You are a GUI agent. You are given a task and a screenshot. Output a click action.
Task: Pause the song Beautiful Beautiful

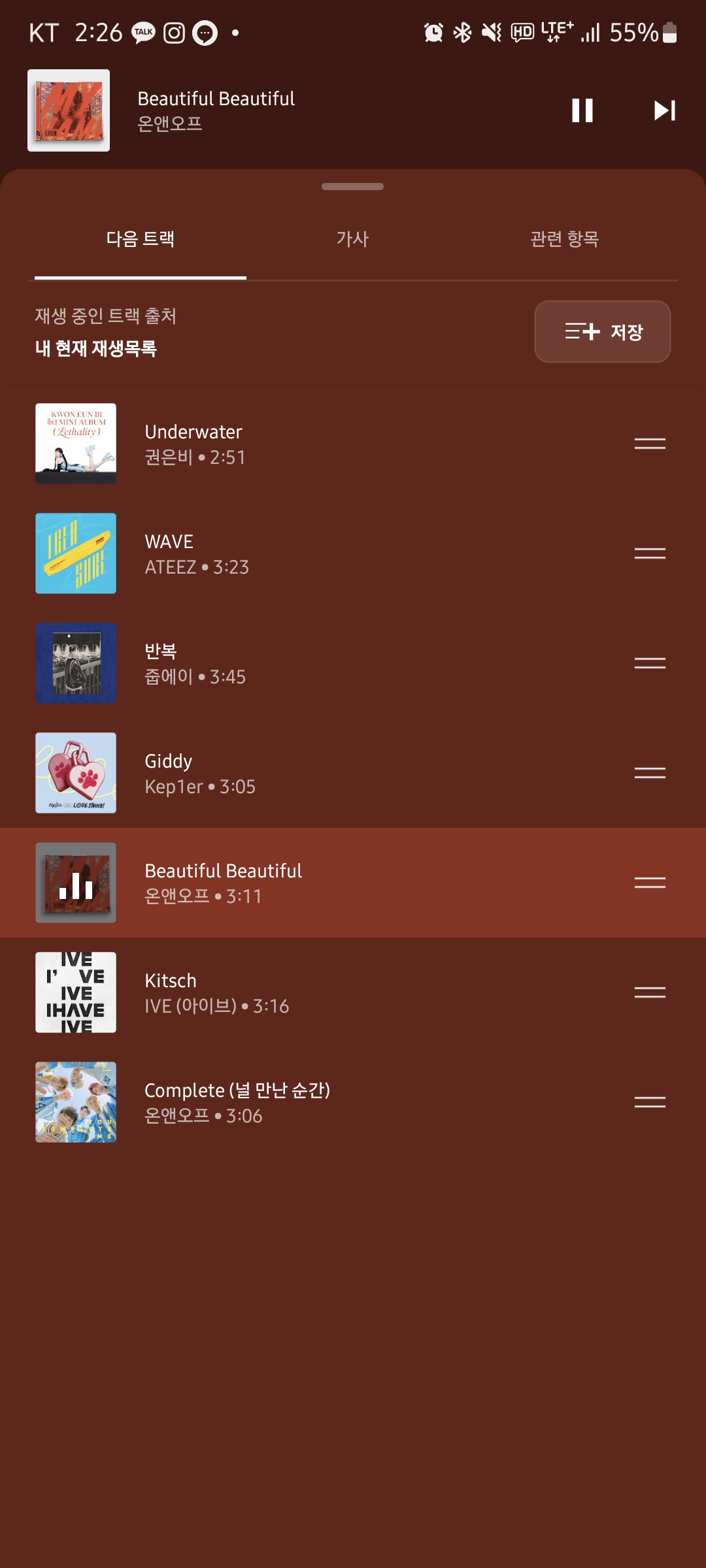point(582,110)
